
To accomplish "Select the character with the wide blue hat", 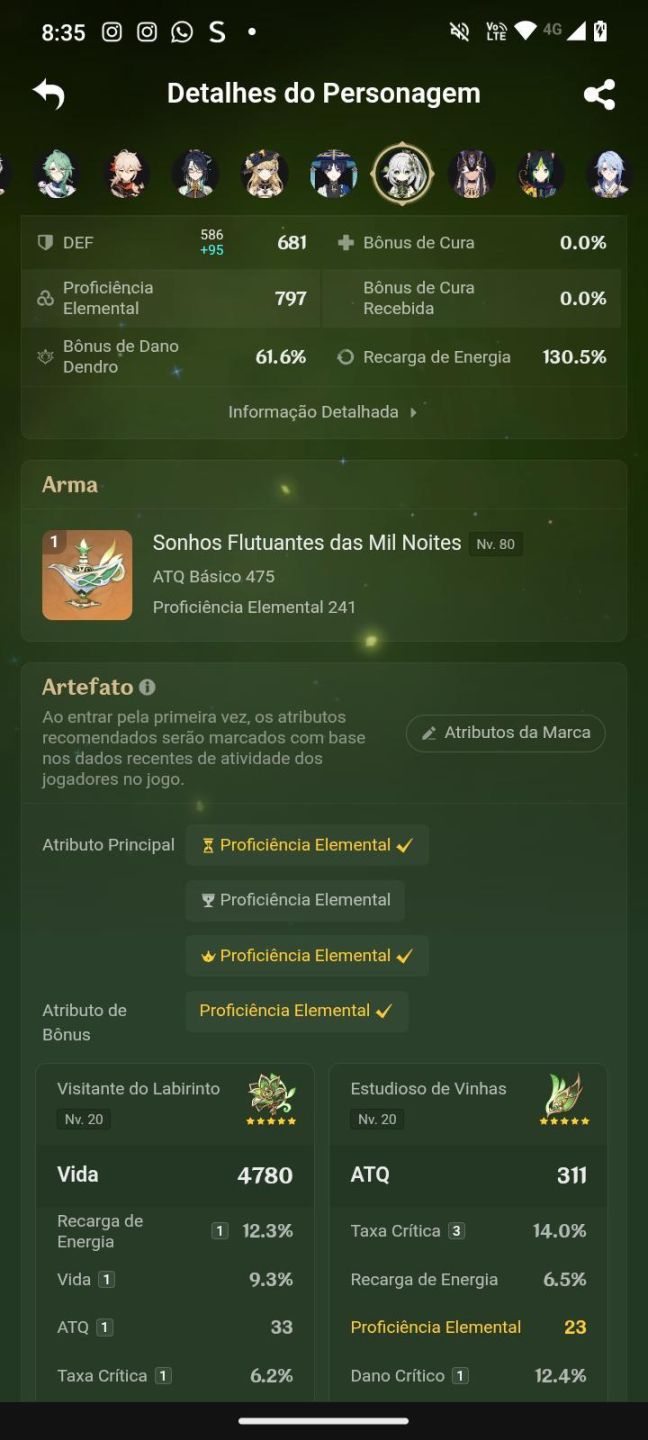I will point(333,175).
